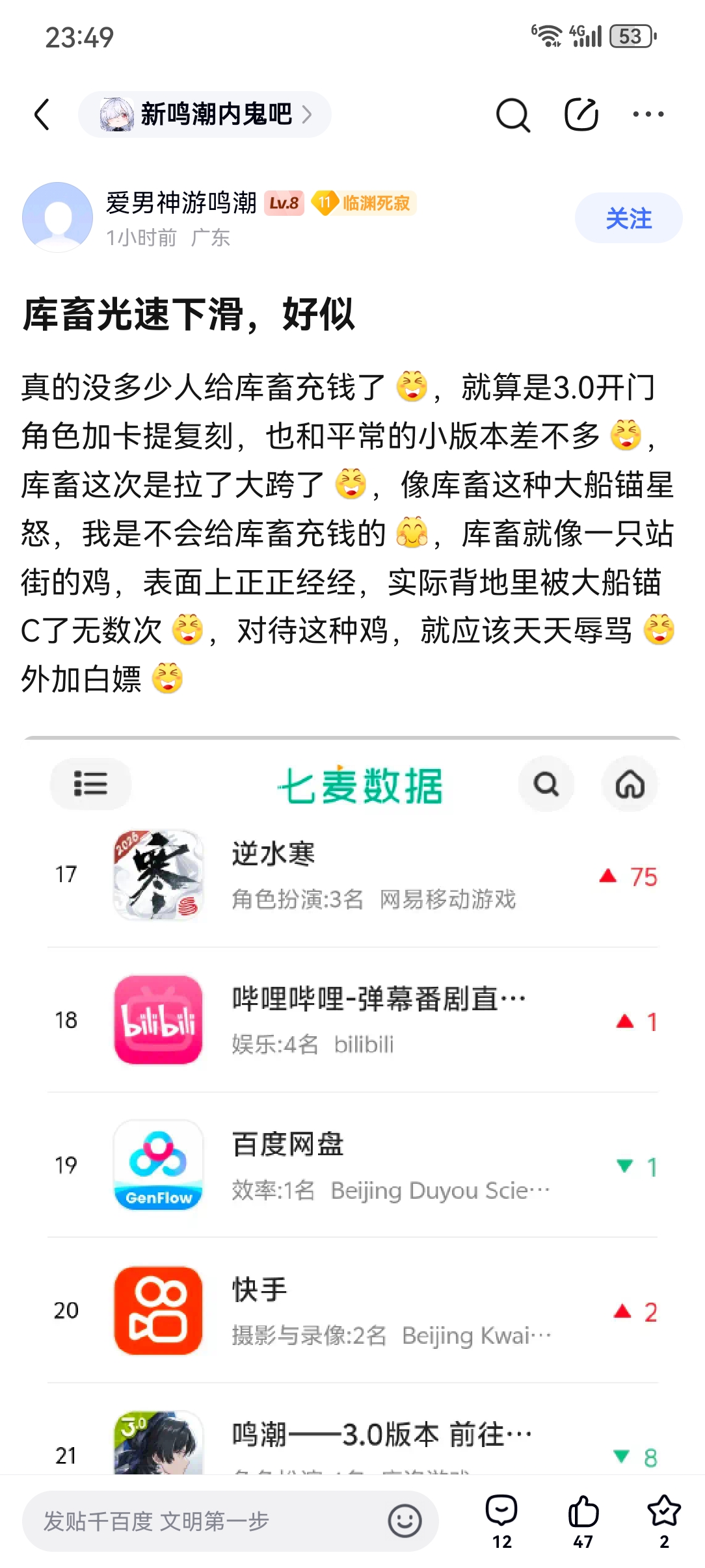The width and height of the screenshot is (705, 1568).
Task: Open comments showing 12 replies
Action: 501,1520
